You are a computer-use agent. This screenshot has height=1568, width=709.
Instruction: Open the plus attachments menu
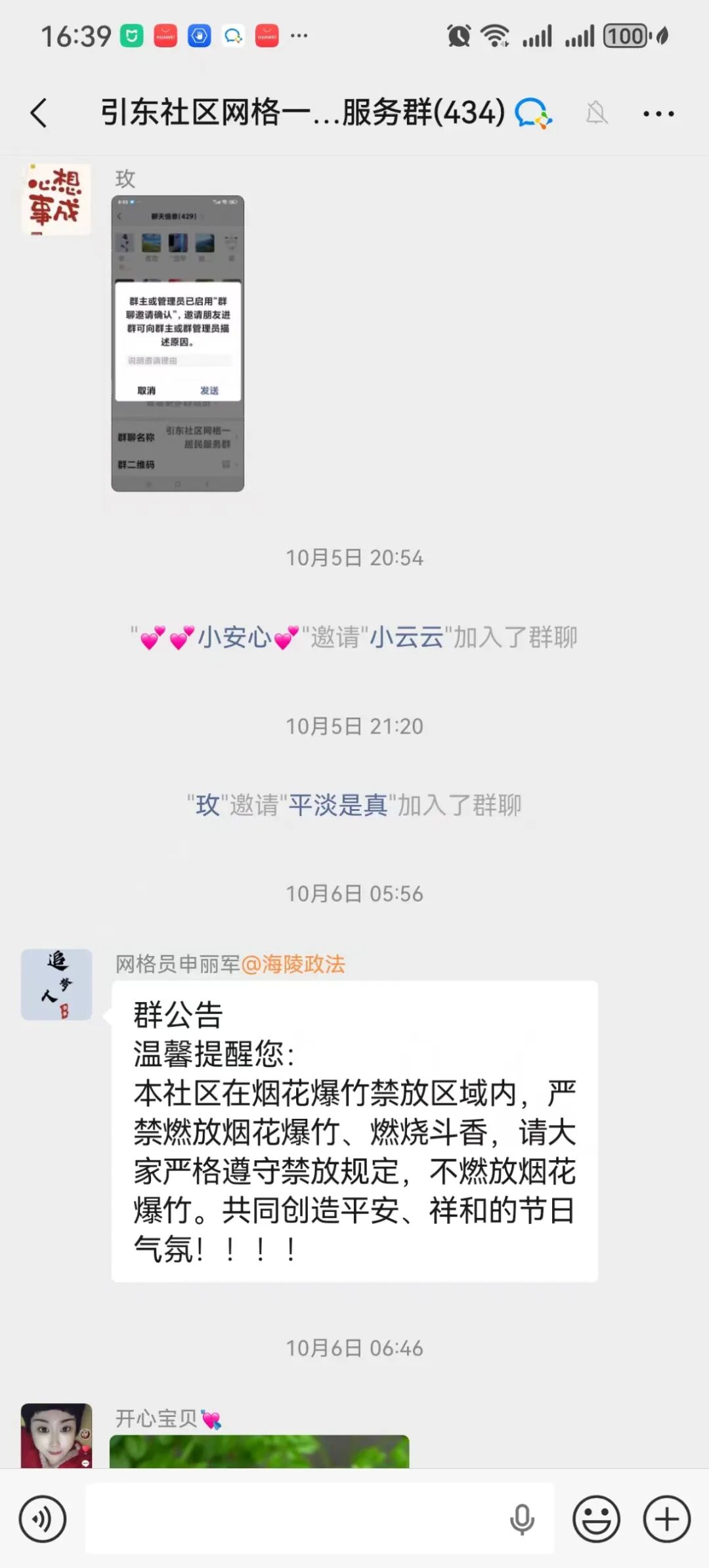[666, 1519]
